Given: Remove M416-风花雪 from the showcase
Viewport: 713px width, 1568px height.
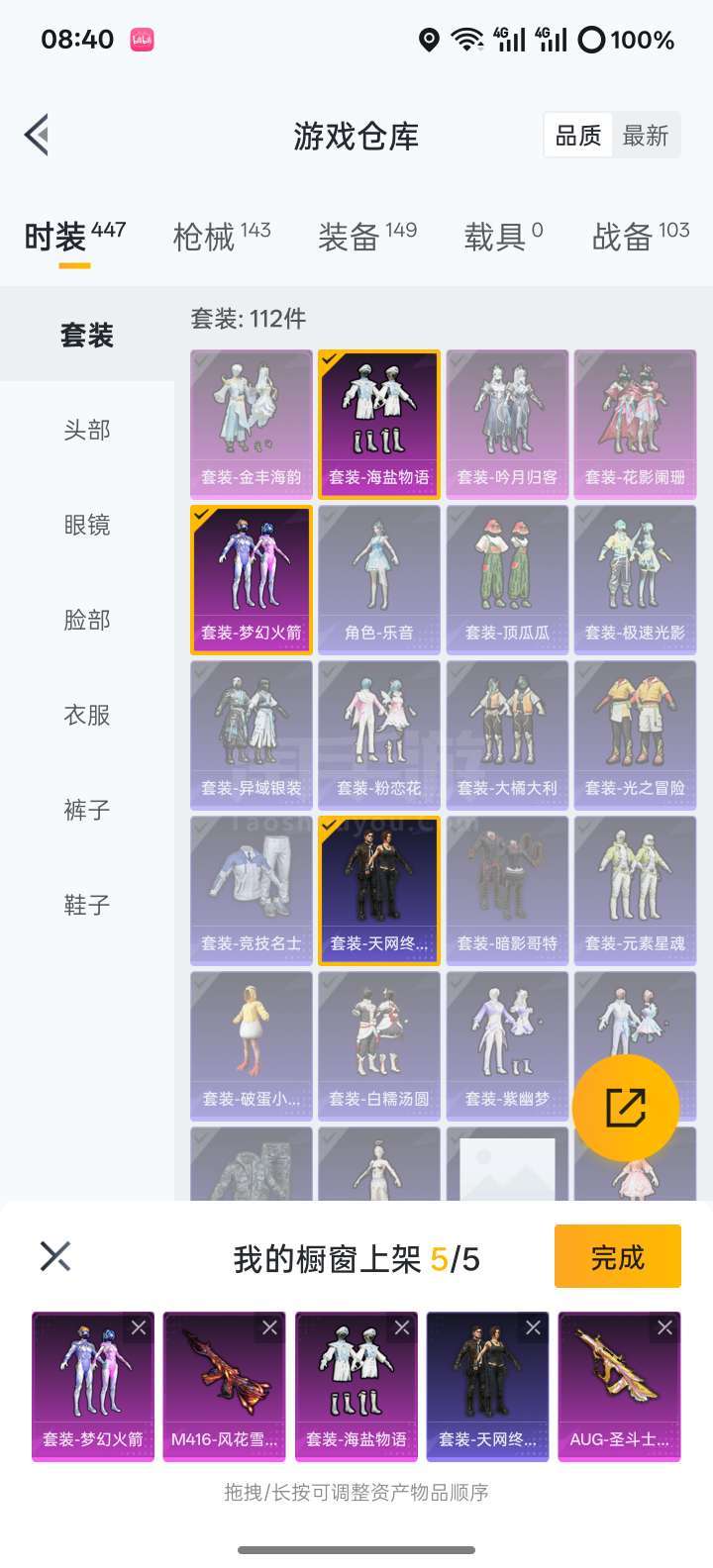Looking at the screenshot, I should [269, 1328].
